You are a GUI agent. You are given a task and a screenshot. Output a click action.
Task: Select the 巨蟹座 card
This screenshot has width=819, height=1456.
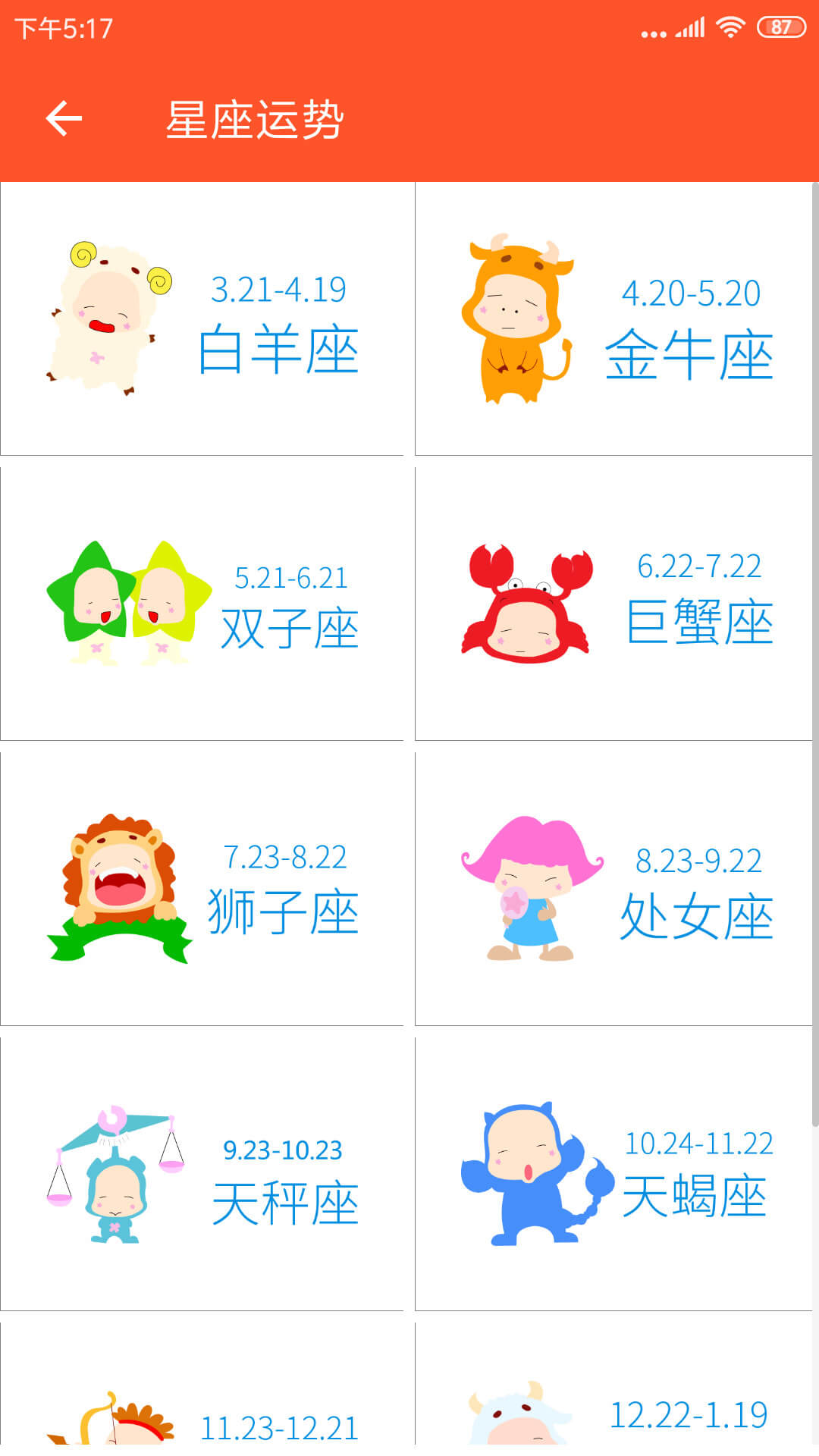pyautogui.click(x=613, y=604)
